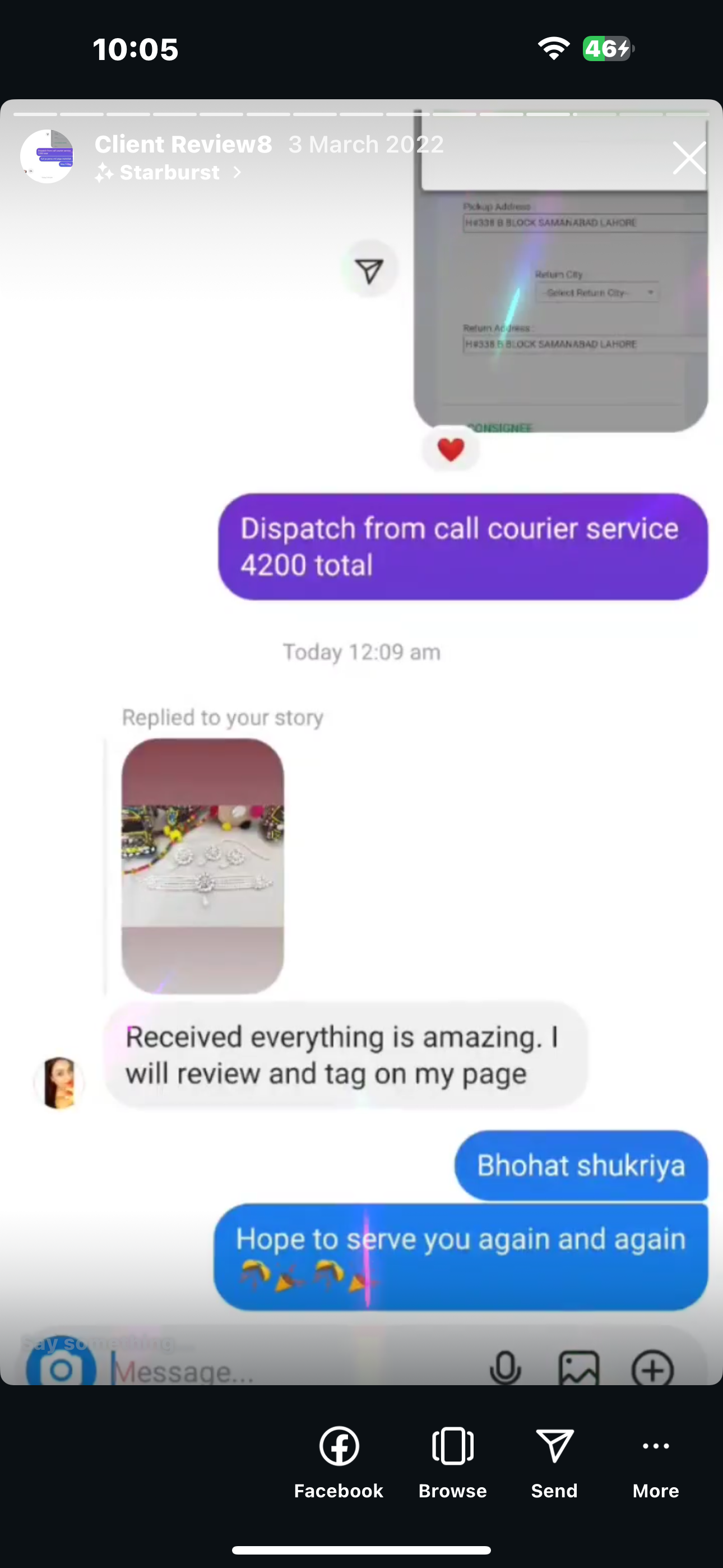Open the Client Review8 highlight profile picture
This screenshot has width=723, height=1568.
tap(47, 156)
